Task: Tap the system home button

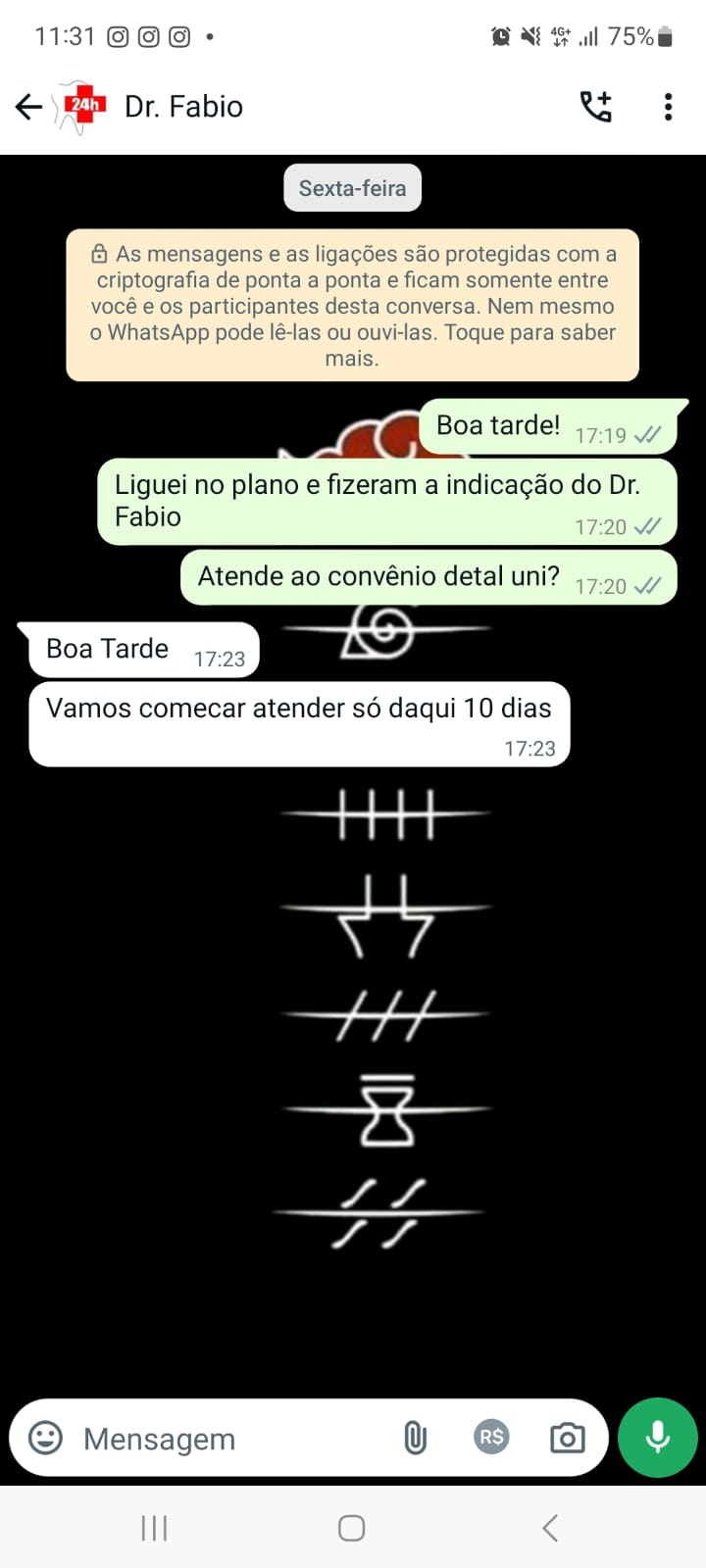Action: (352, 1528)
